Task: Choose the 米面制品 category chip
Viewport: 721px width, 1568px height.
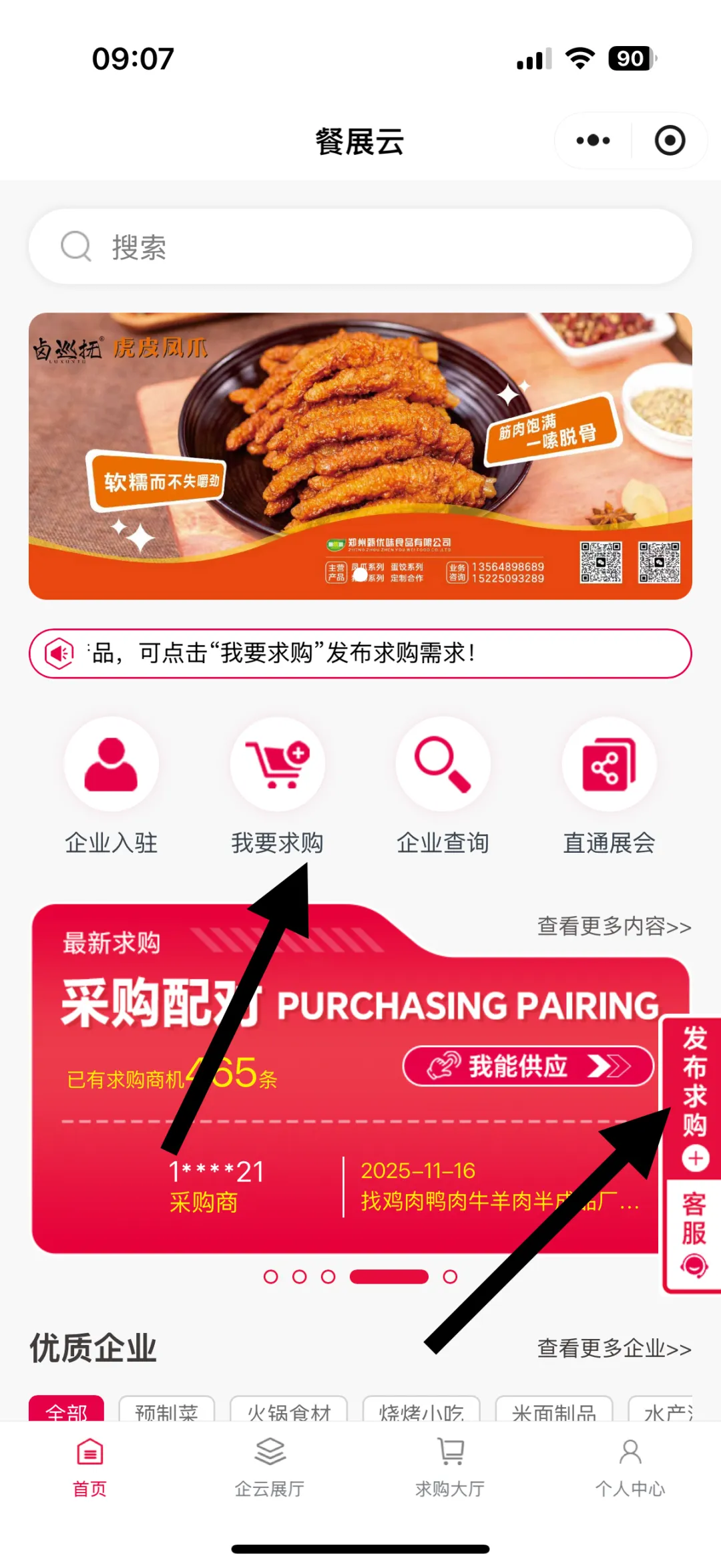Action: [553, 1409]
